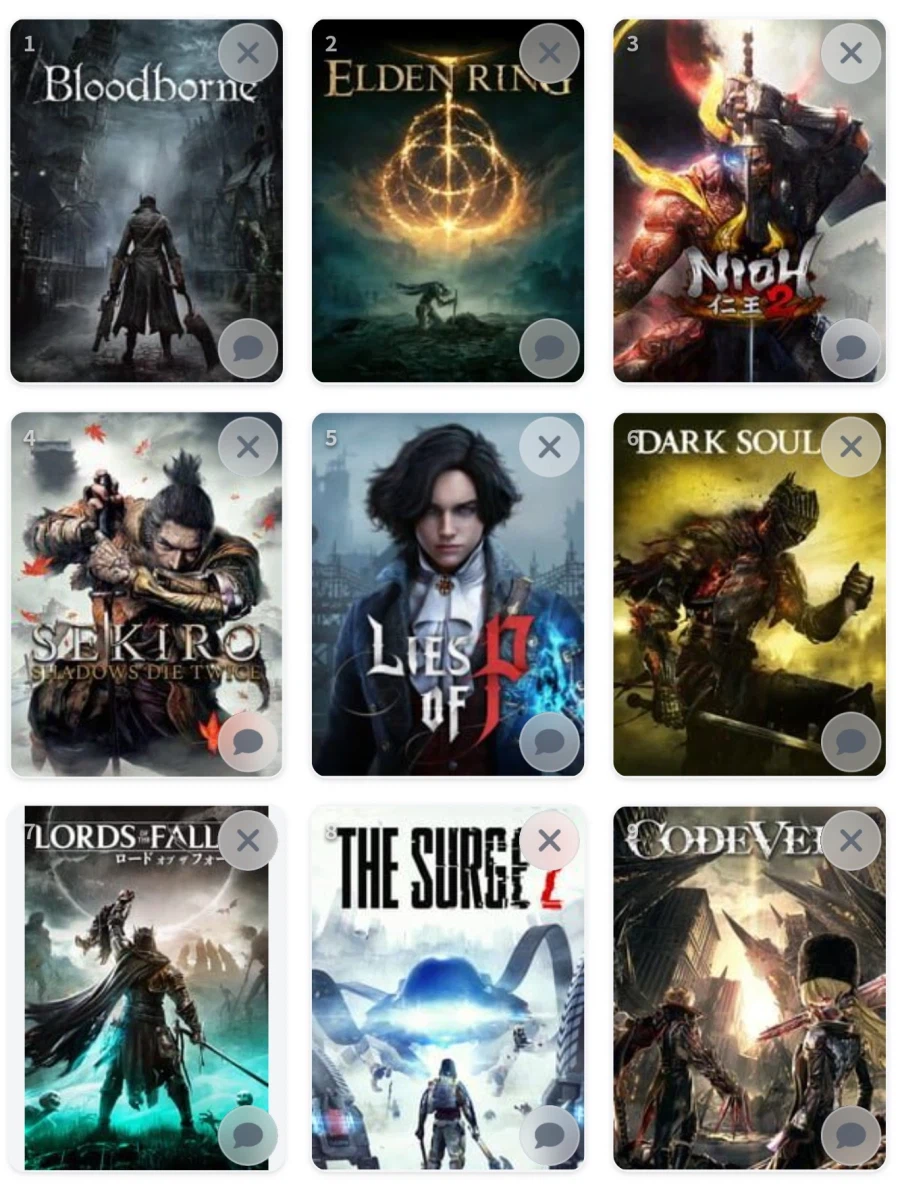Screen dimensions: 900x1193
Task: Open the comment bubble on Elden Ring
Action: click(549, 348)
